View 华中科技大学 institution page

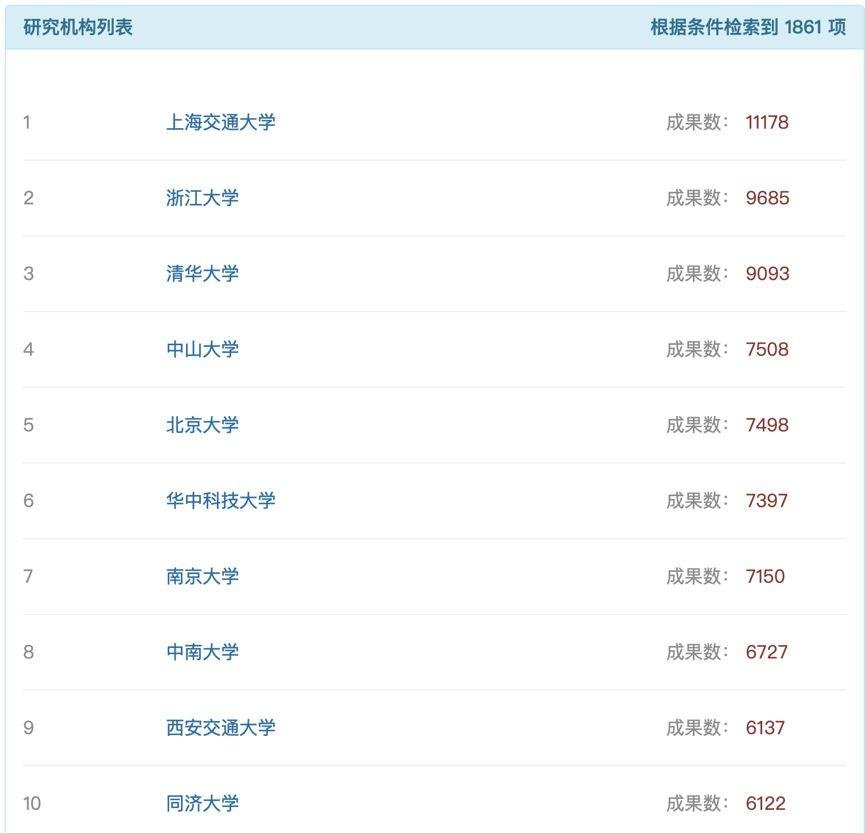(x=220, y=501)
